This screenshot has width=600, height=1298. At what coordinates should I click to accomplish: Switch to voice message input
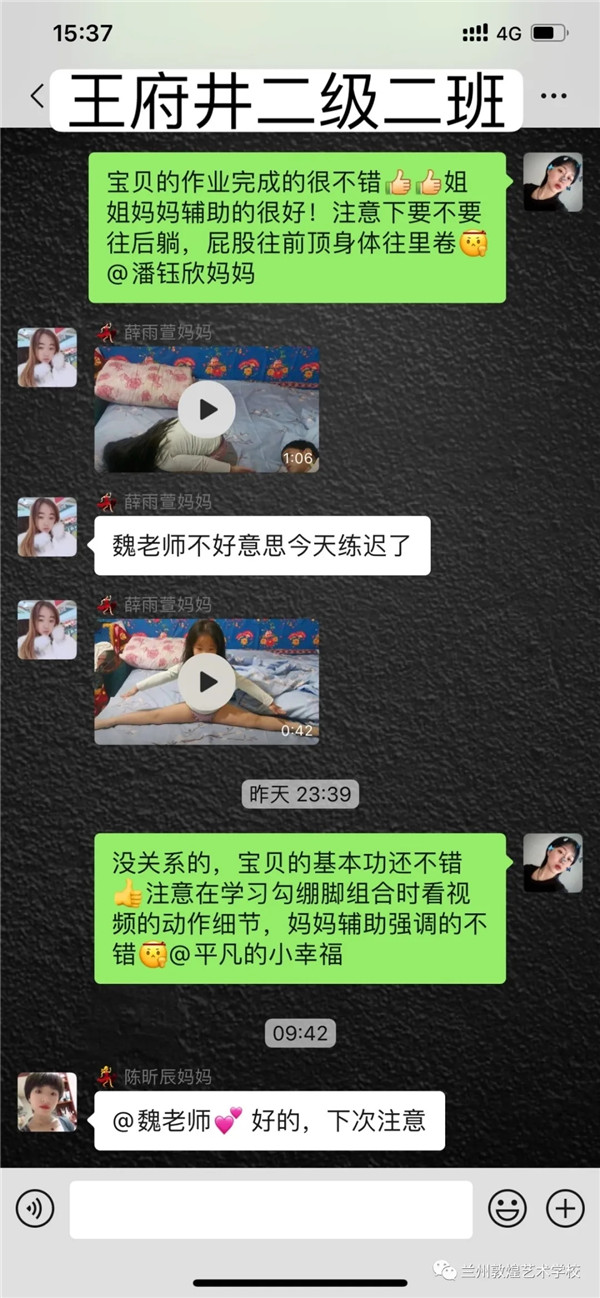tap(35, 1209)
